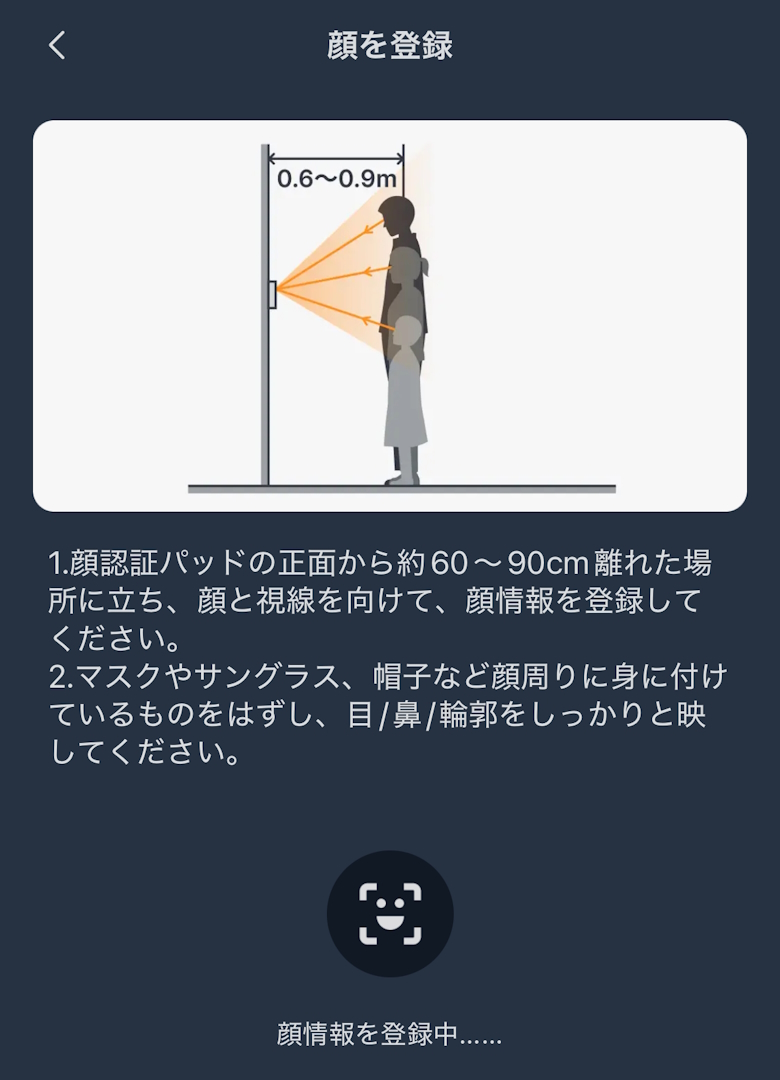
Task: Tap the face scan registration button
Action: pos(390,913)
